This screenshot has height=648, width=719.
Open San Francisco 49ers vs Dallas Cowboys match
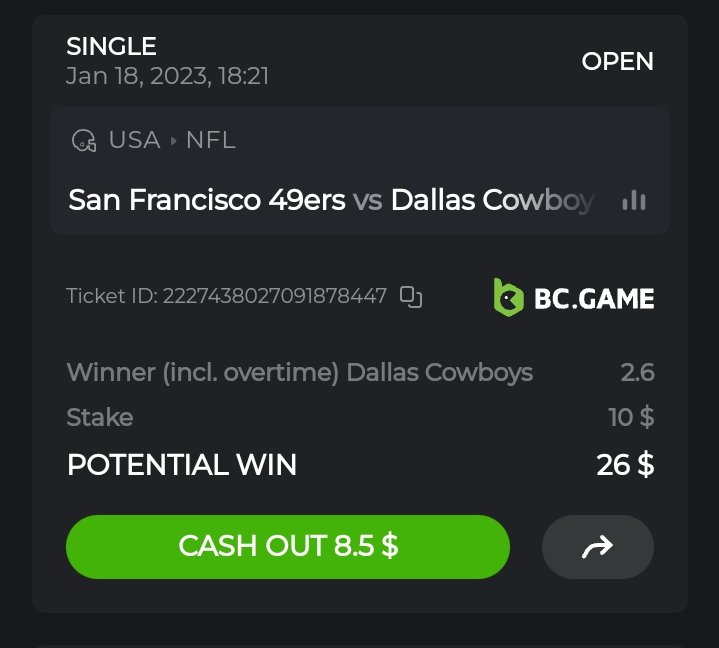tap(330, 200)
